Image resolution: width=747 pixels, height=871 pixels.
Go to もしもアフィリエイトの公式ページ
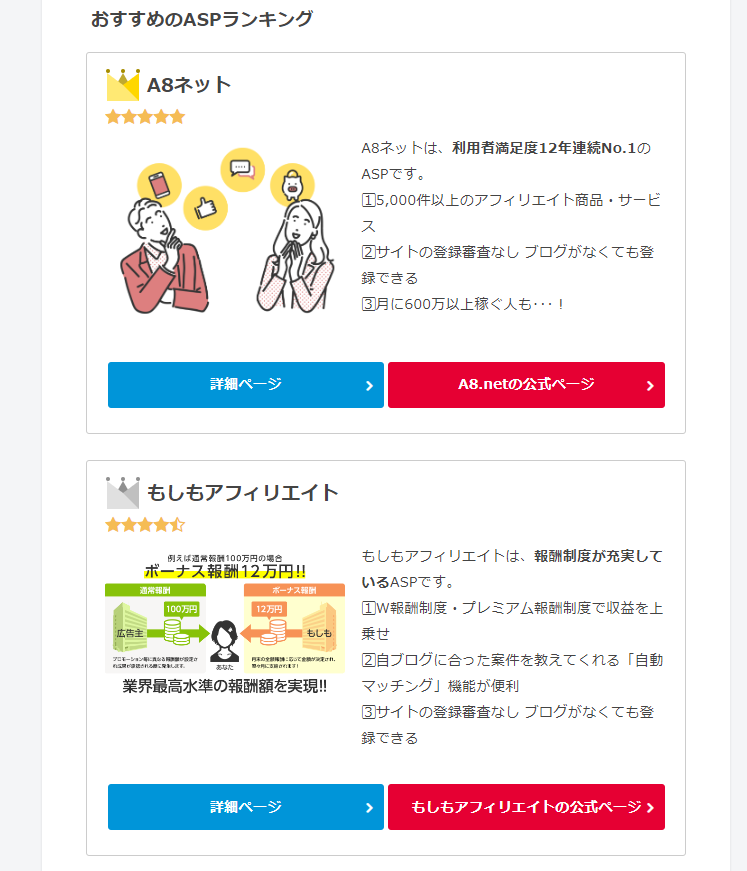click(526, 807)
